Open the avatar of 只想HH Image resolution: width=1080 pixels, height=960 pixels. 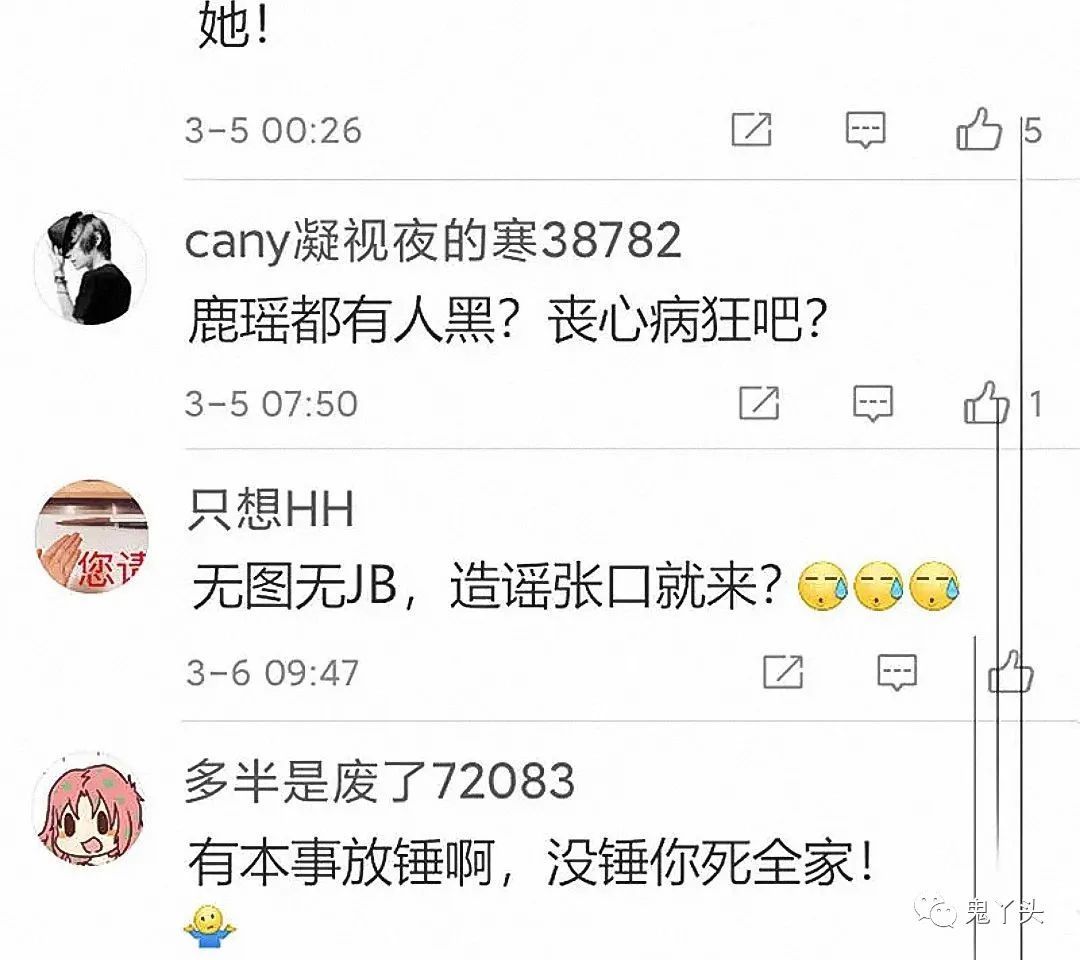pyautogui.click(x=91, y=536)
